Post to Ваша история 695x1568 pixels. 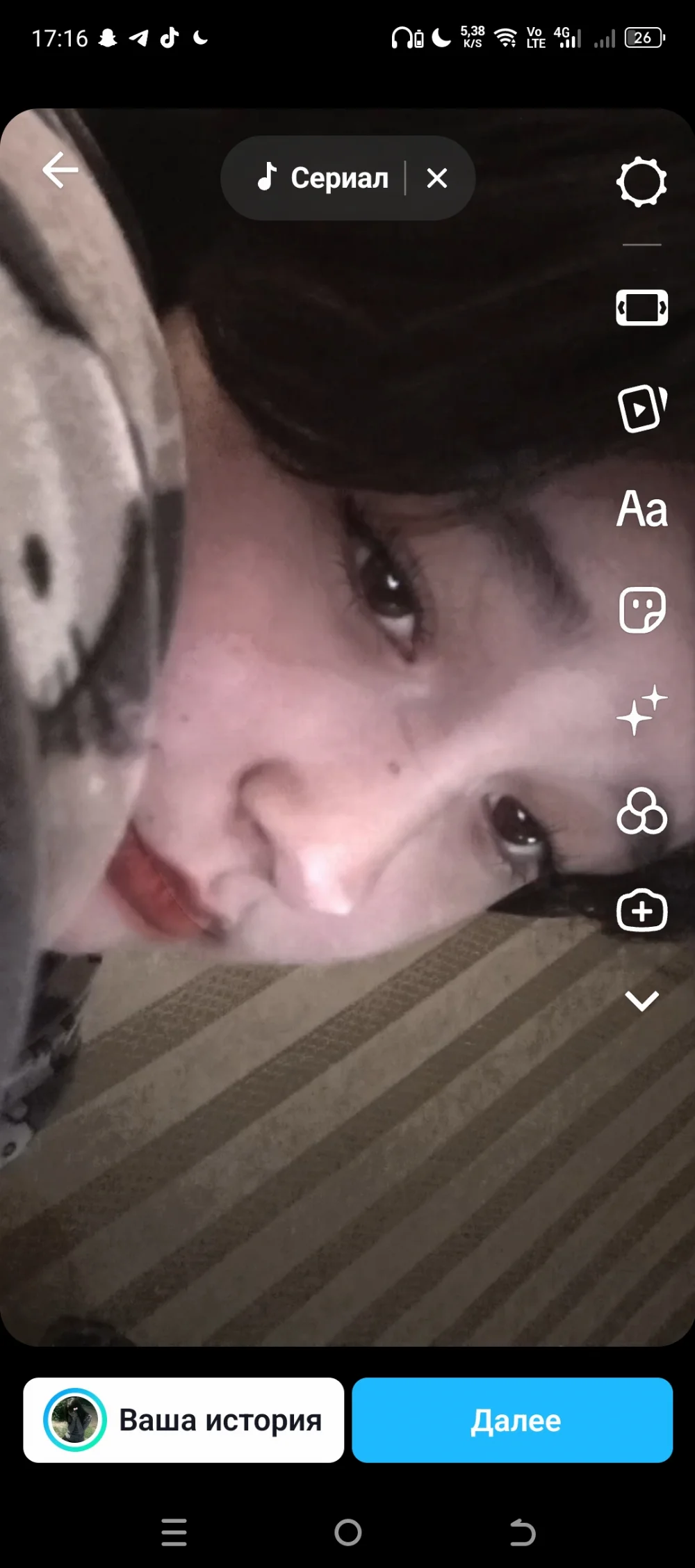[183, 1420]
